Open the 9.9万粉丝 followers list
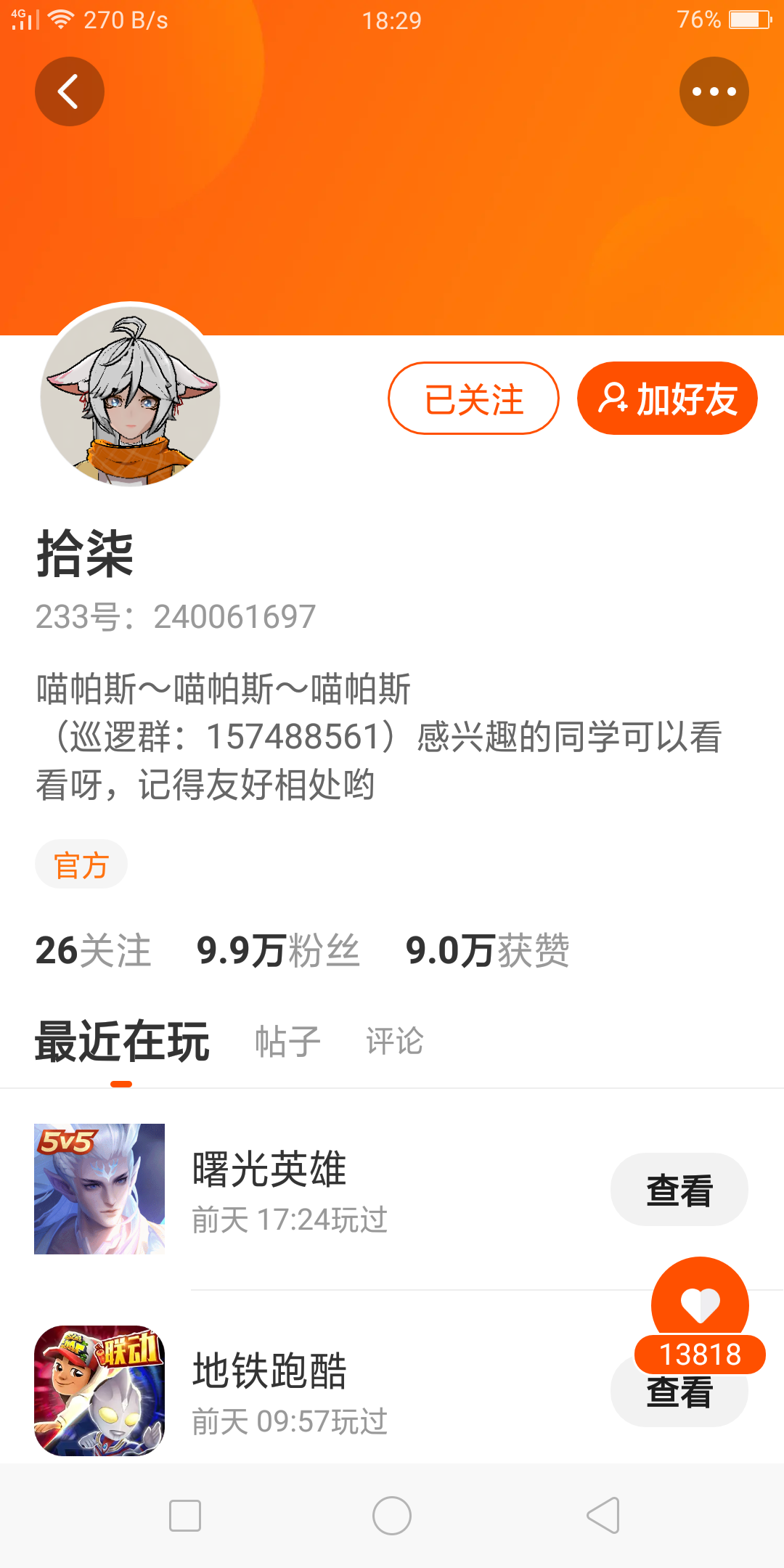The width and height of the screenshot is (784, 1568). (278, 950)
